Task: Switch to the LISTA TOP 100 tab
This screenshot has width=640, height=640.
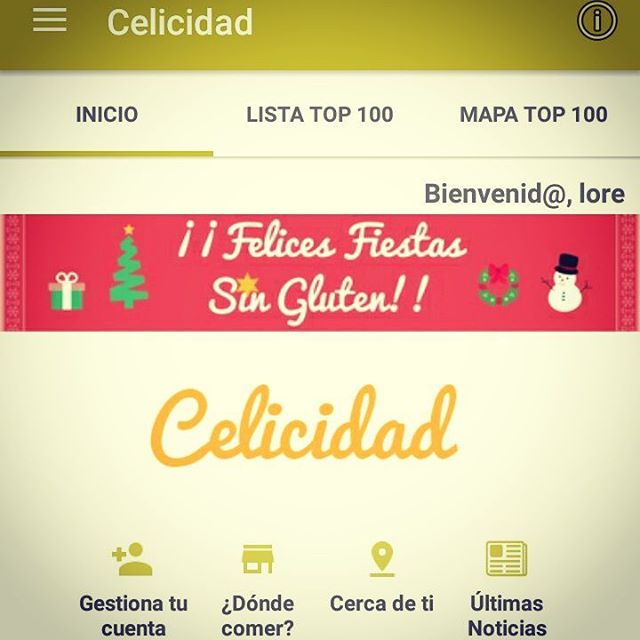Action: (320, 114)
